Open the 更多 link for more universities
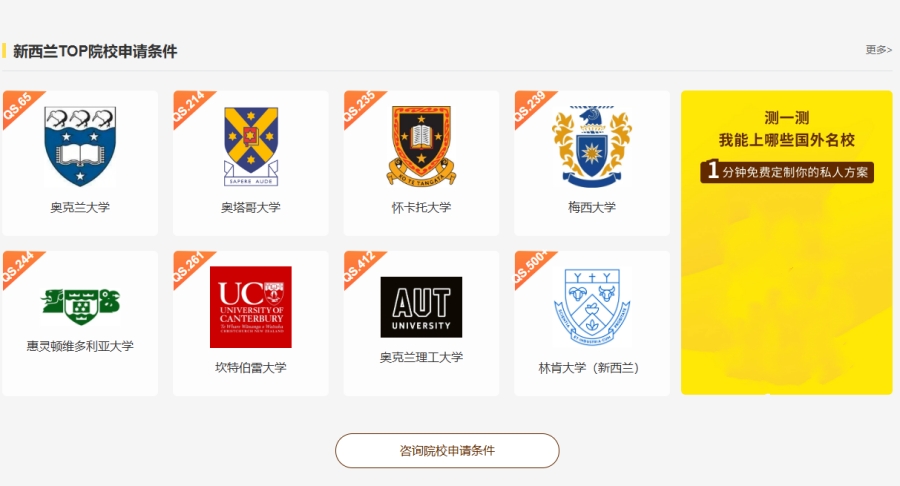 pyautogui.click(x=878, y=49)
